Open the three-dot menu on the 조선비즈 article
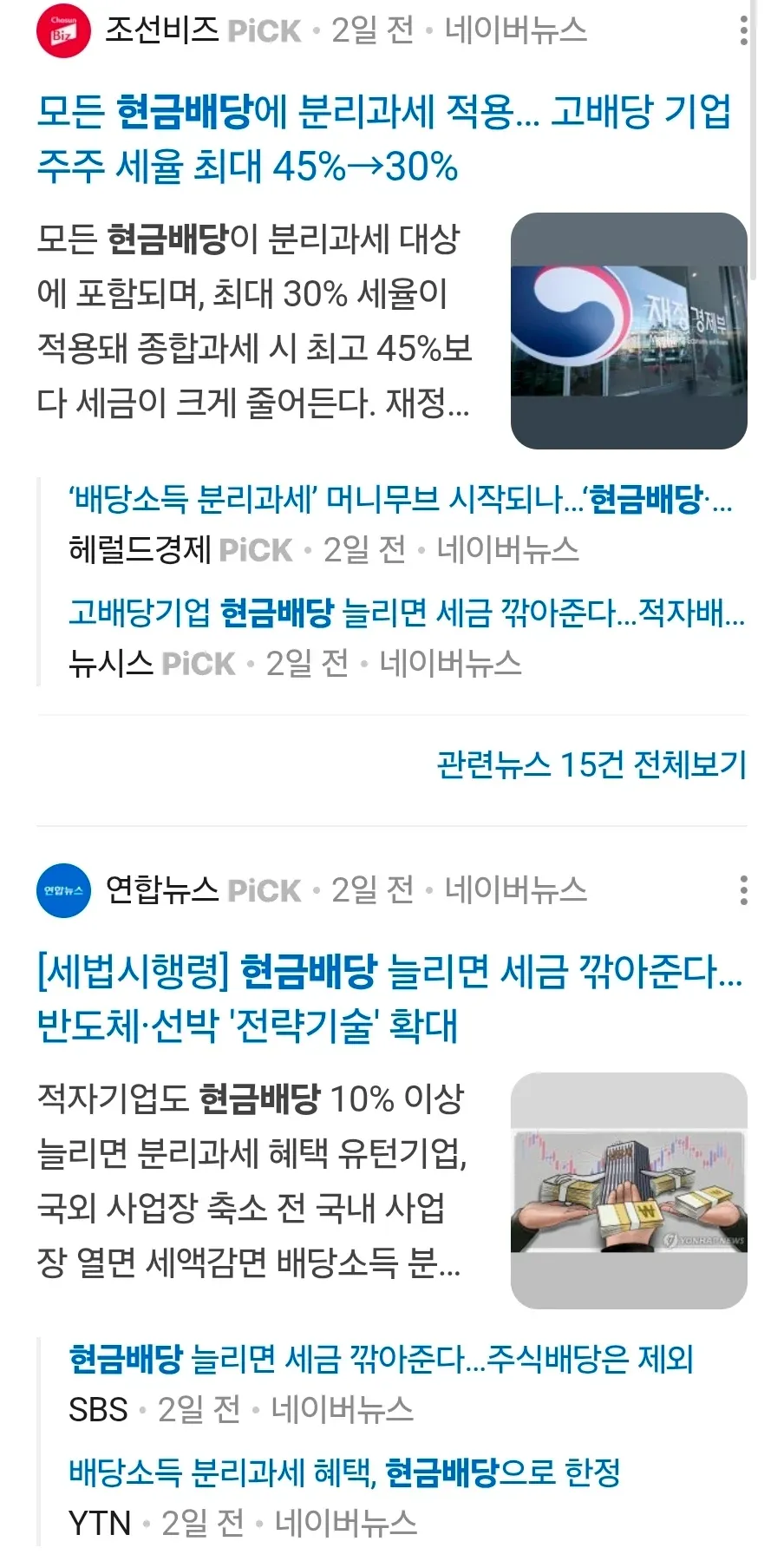This screenshot has height=1561, width=784. [744, 31]
